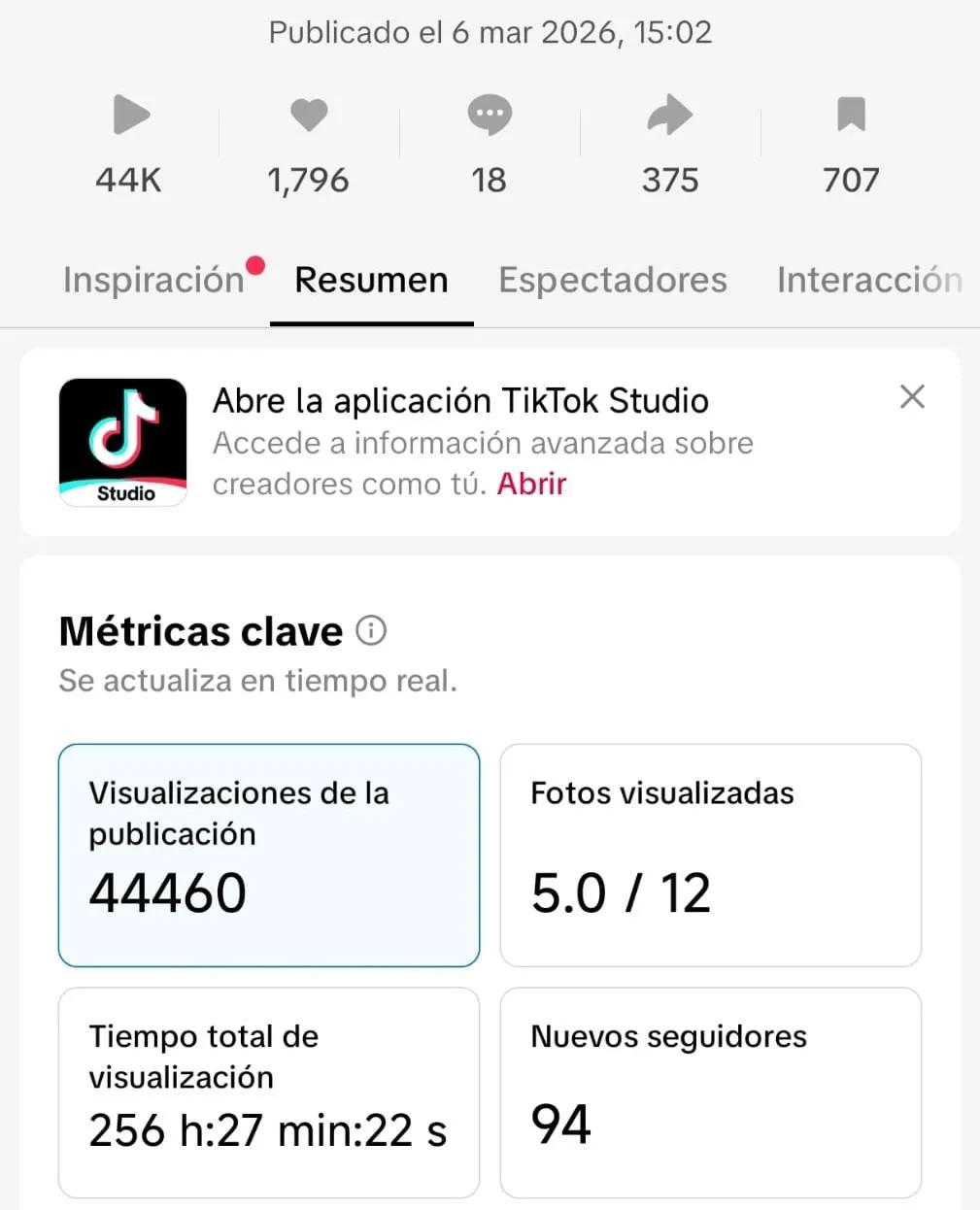This screenshot has width=980, height=1210.
Task: Select the Nuevos seguidores card
Action: [x=710, y=1092]
